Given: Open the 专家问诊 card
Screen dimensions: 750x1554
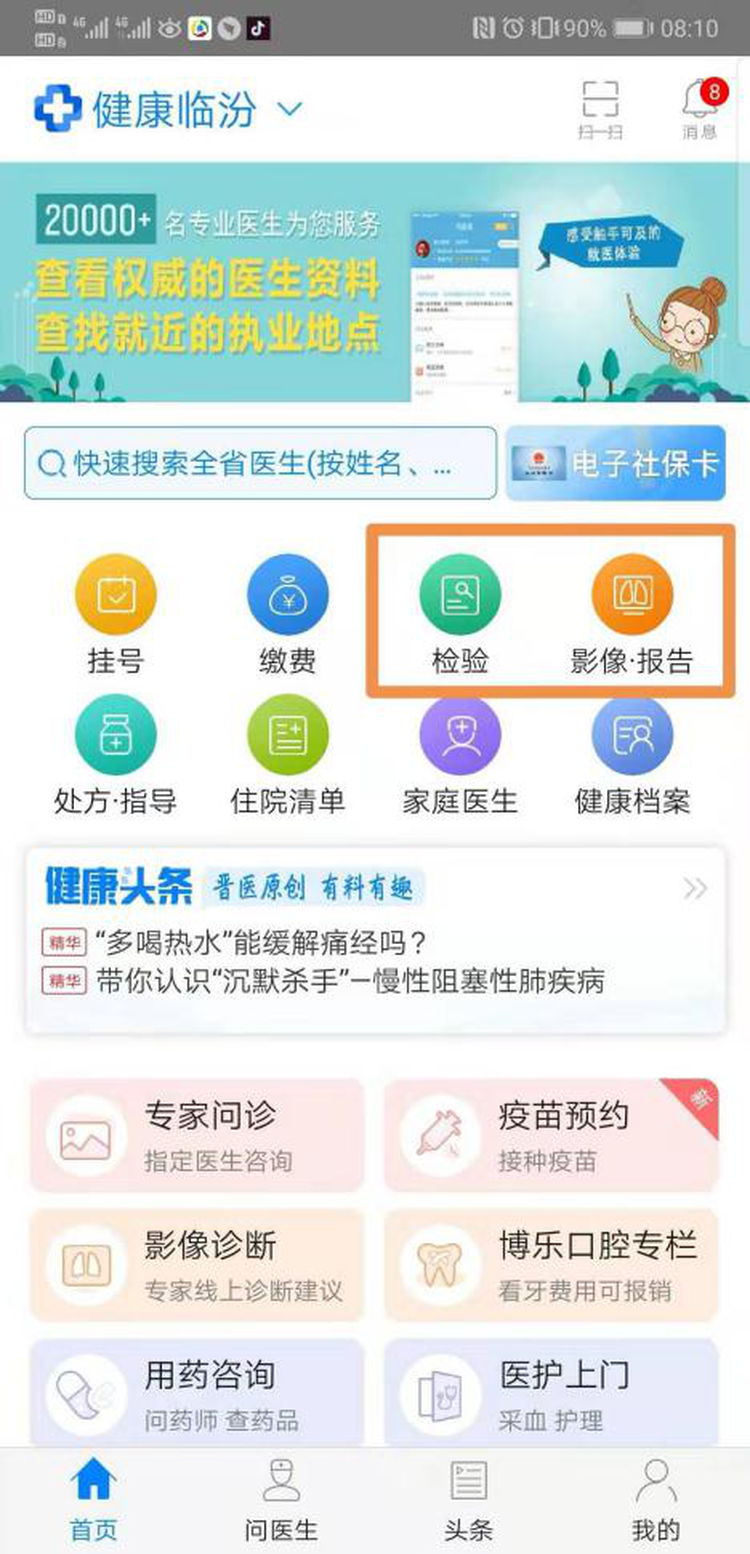Looking at the screenshot, I should [x=197, y=1135].
